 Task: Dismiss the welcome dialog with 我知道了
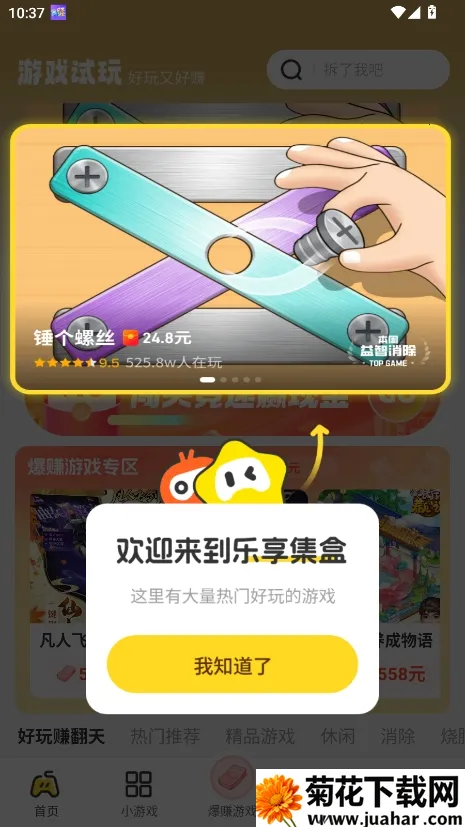pos(232,664)
